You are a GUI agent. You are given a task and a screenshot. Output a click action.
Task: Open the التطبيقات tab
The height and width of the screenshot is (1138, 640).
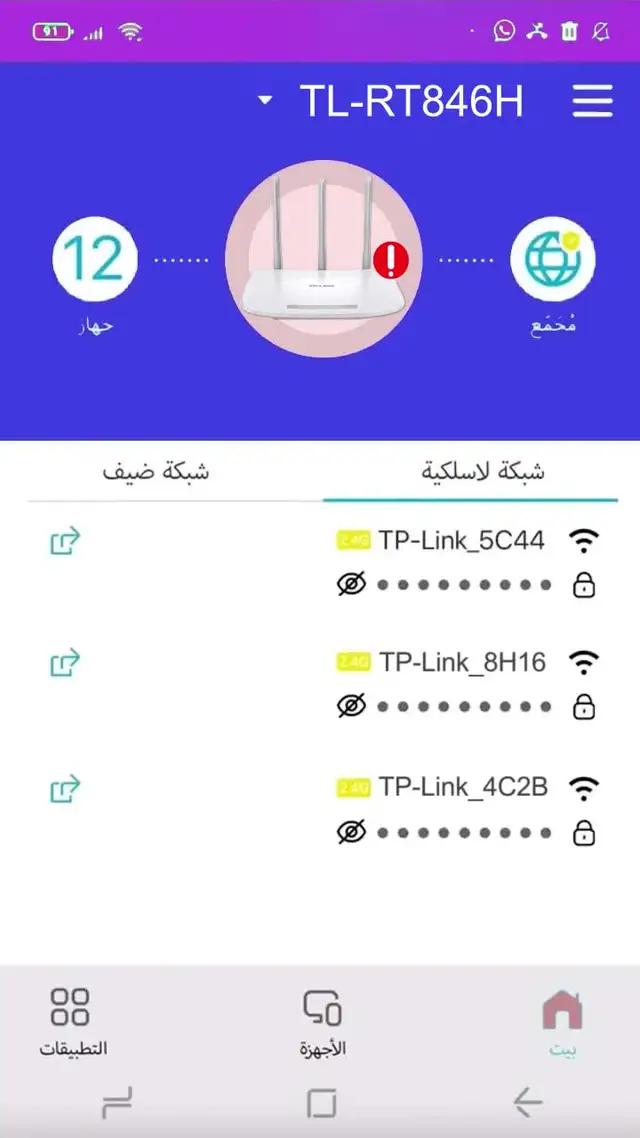point(72,1020)
